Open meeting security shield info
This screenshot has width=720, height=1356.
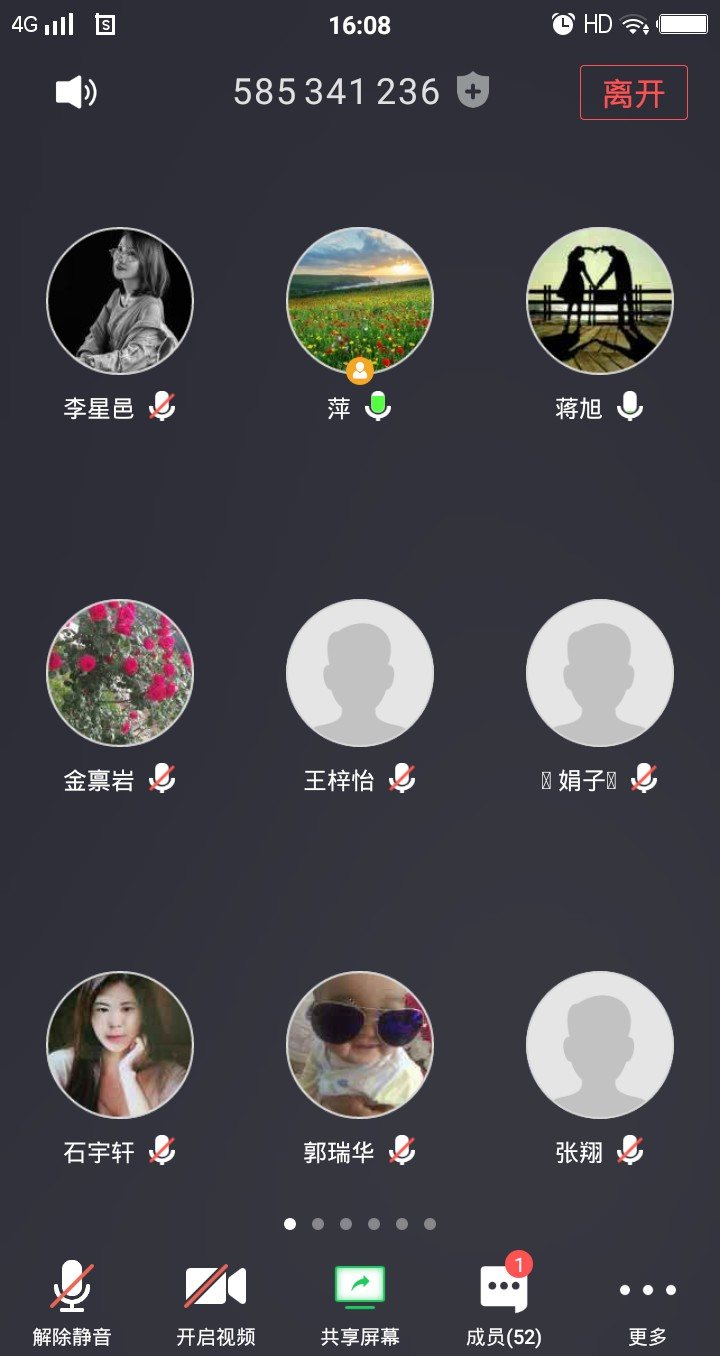click(473, 92)
